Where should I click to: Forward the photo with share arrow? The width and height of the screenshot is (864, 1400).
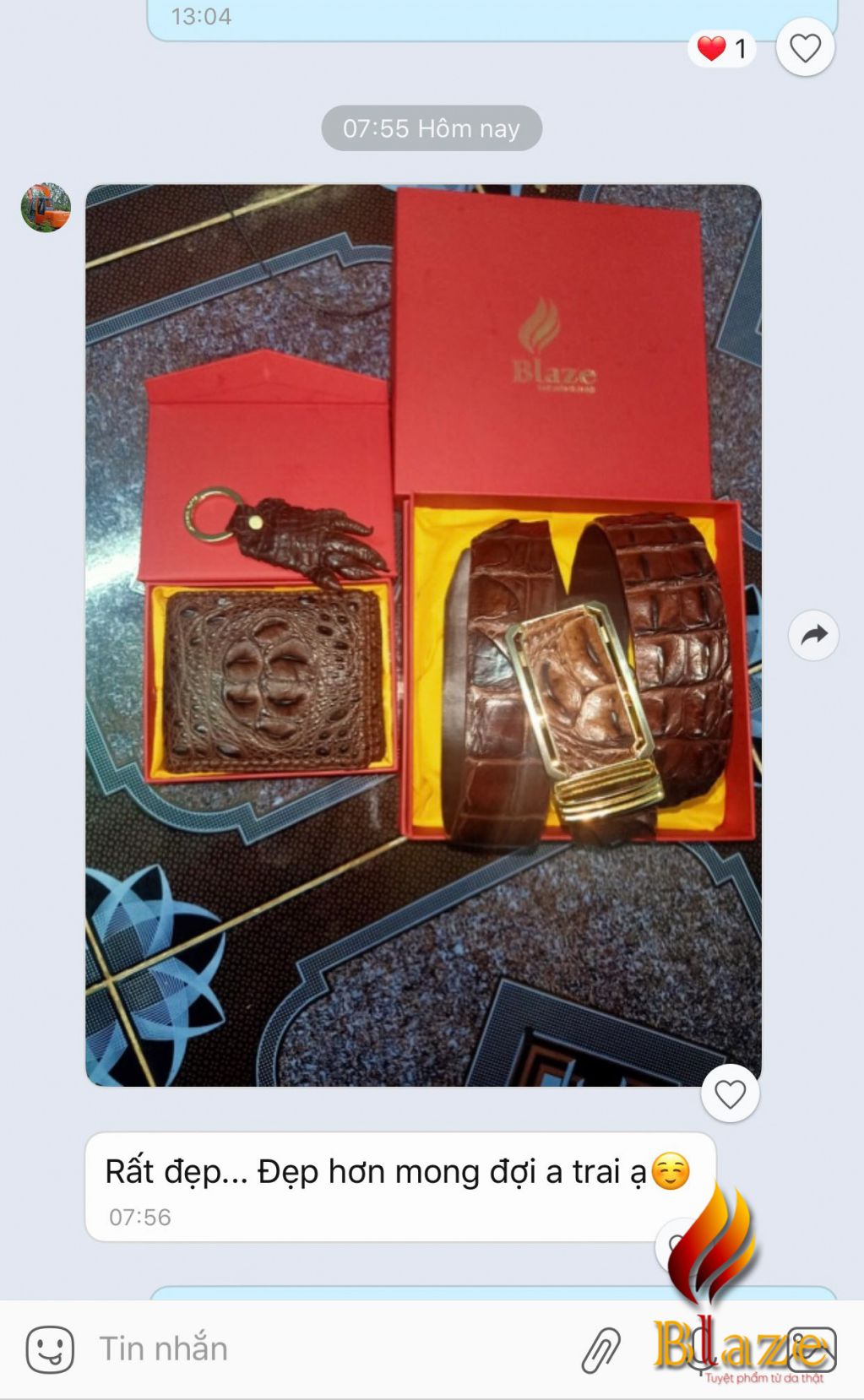pos(813,635)
